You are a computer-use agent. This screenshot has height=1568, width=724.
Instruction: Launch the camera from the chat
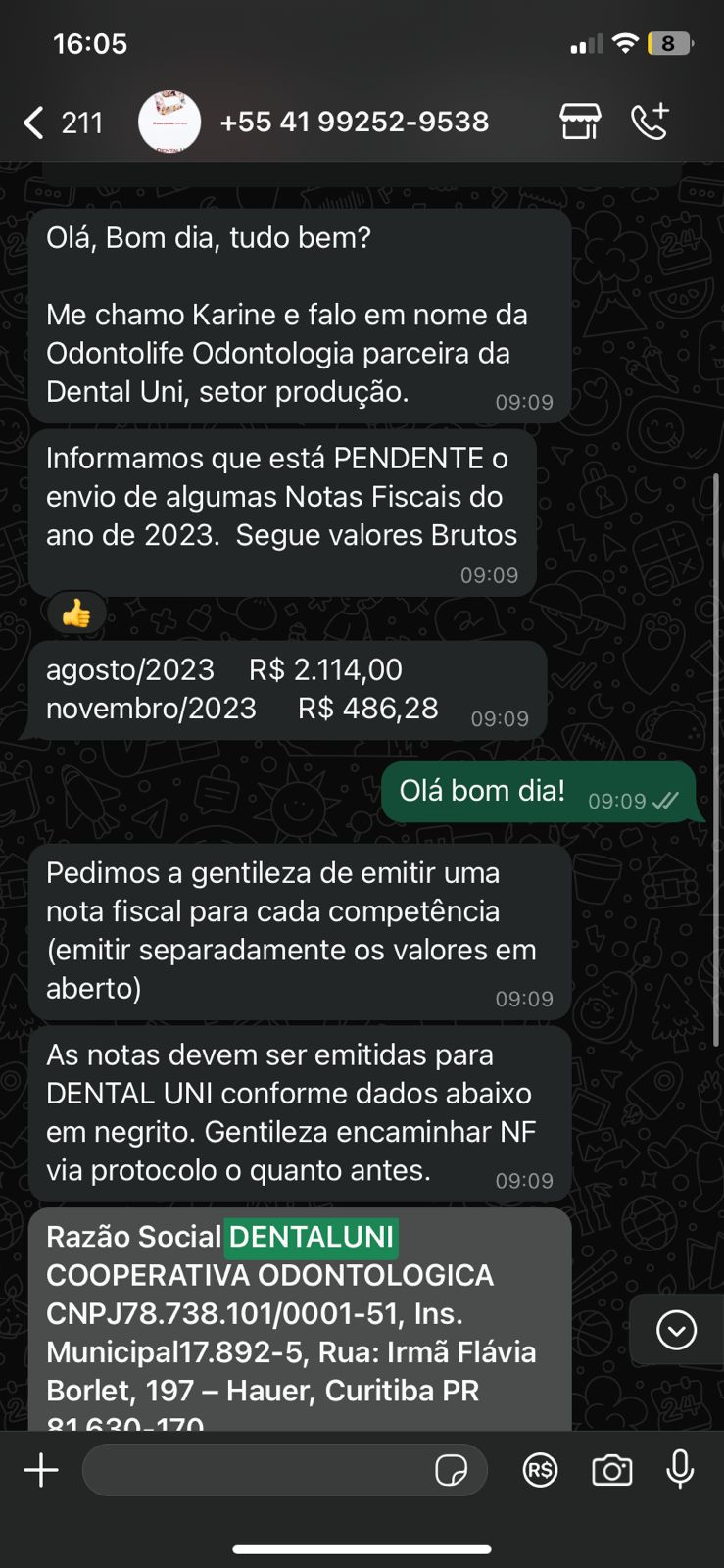611,1470
